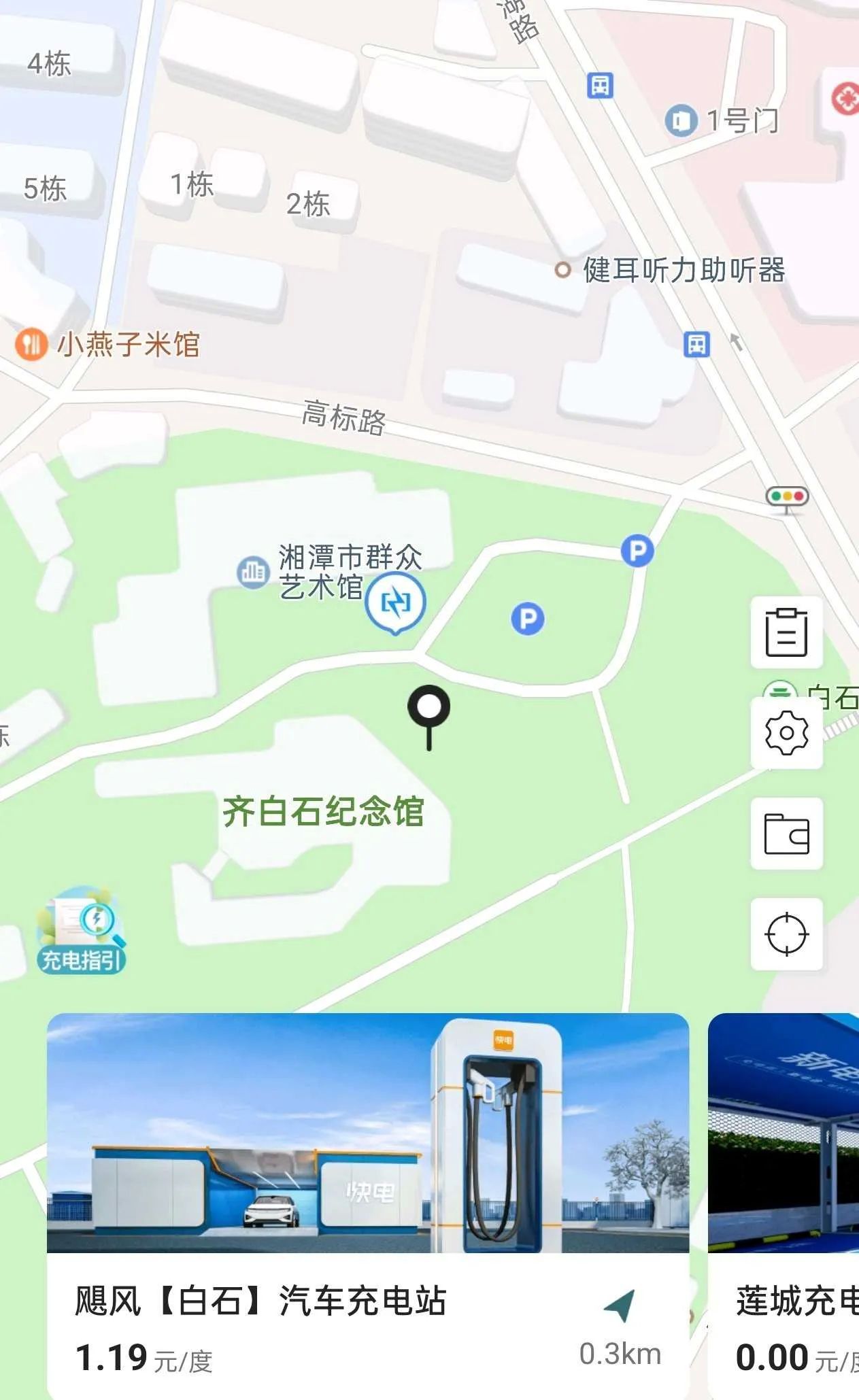Open the 充电指引 charging guide
Viewport: 859px width, 1400px height.
pyautogui.click(x=81, y=929)
